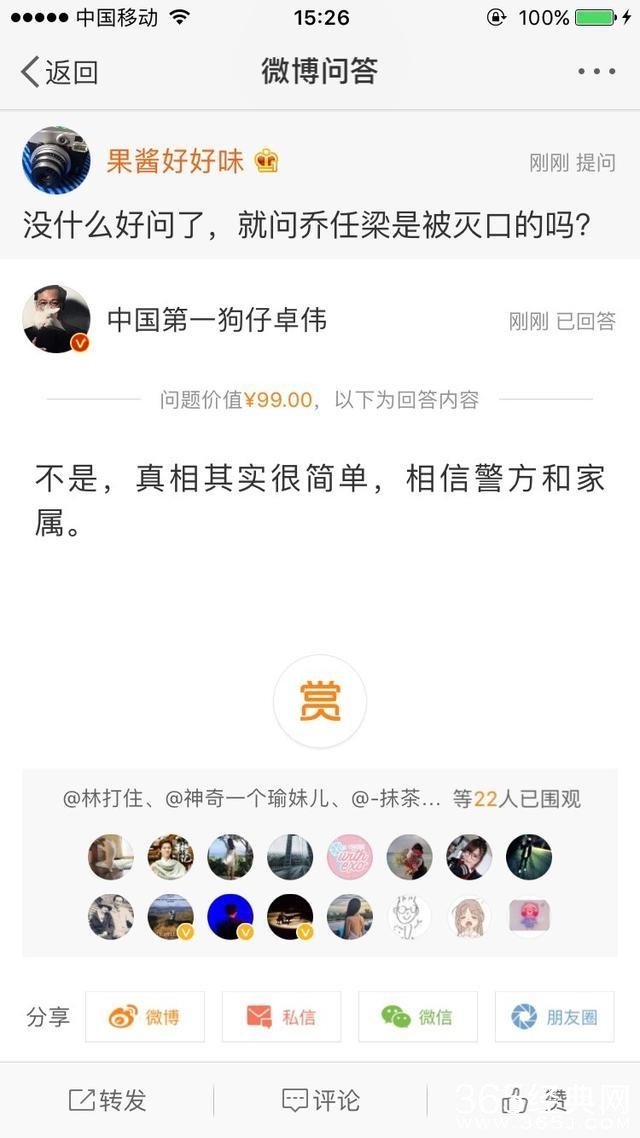Like this answer with 赞

point(533,1101)
